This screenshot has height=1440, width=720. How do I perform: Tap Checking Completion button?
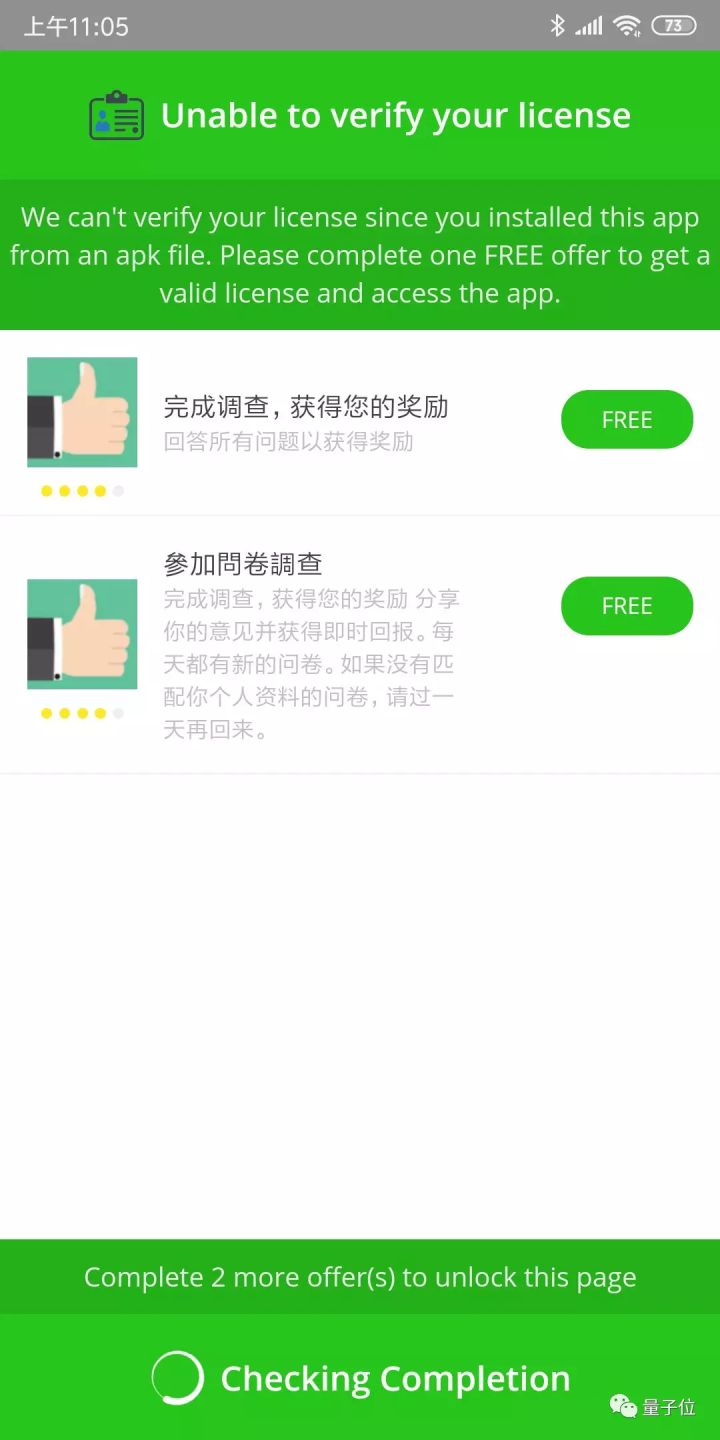click(360, 1378)
